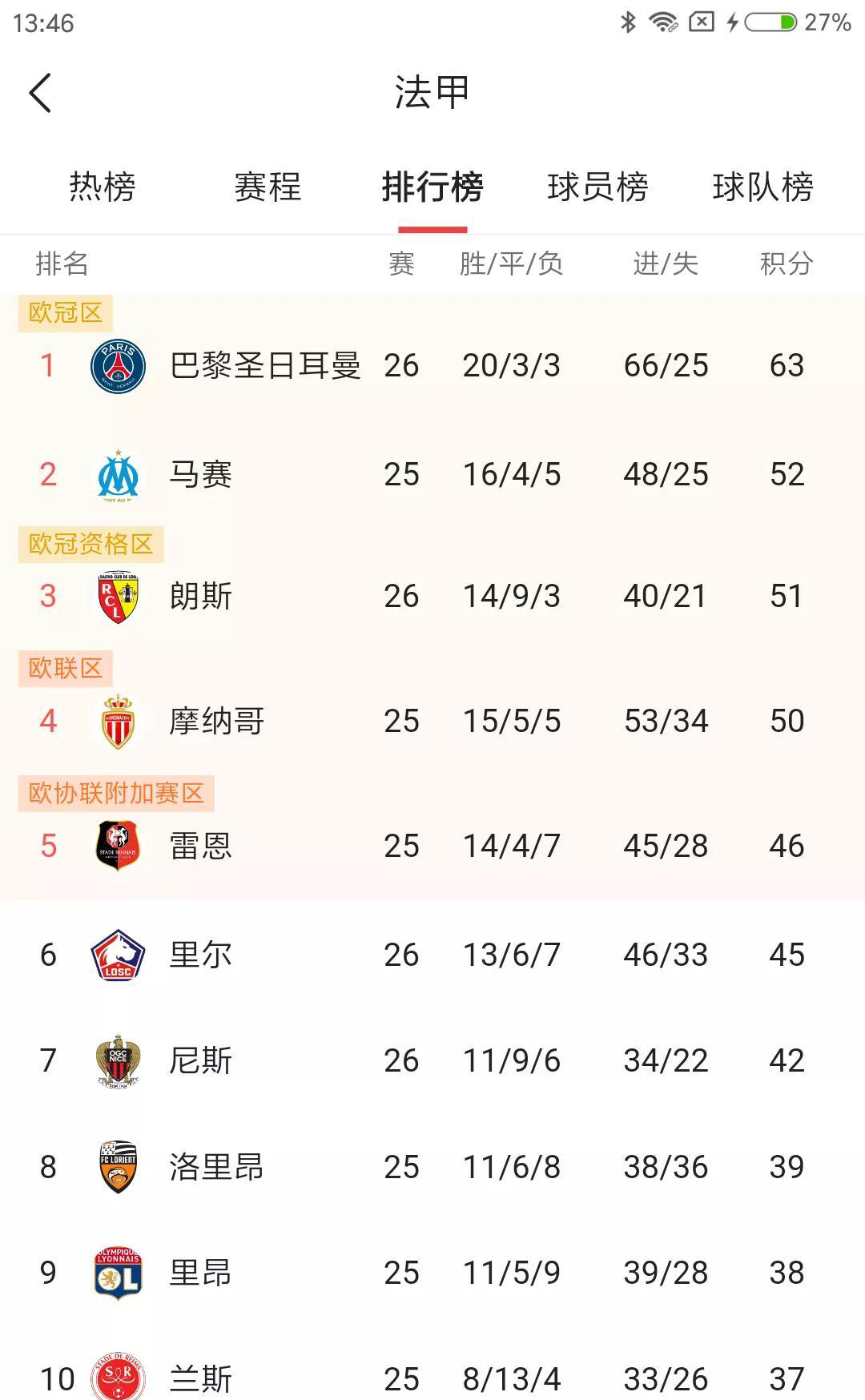
Task: Click the Monaco club crest
Action: (116, 720)
